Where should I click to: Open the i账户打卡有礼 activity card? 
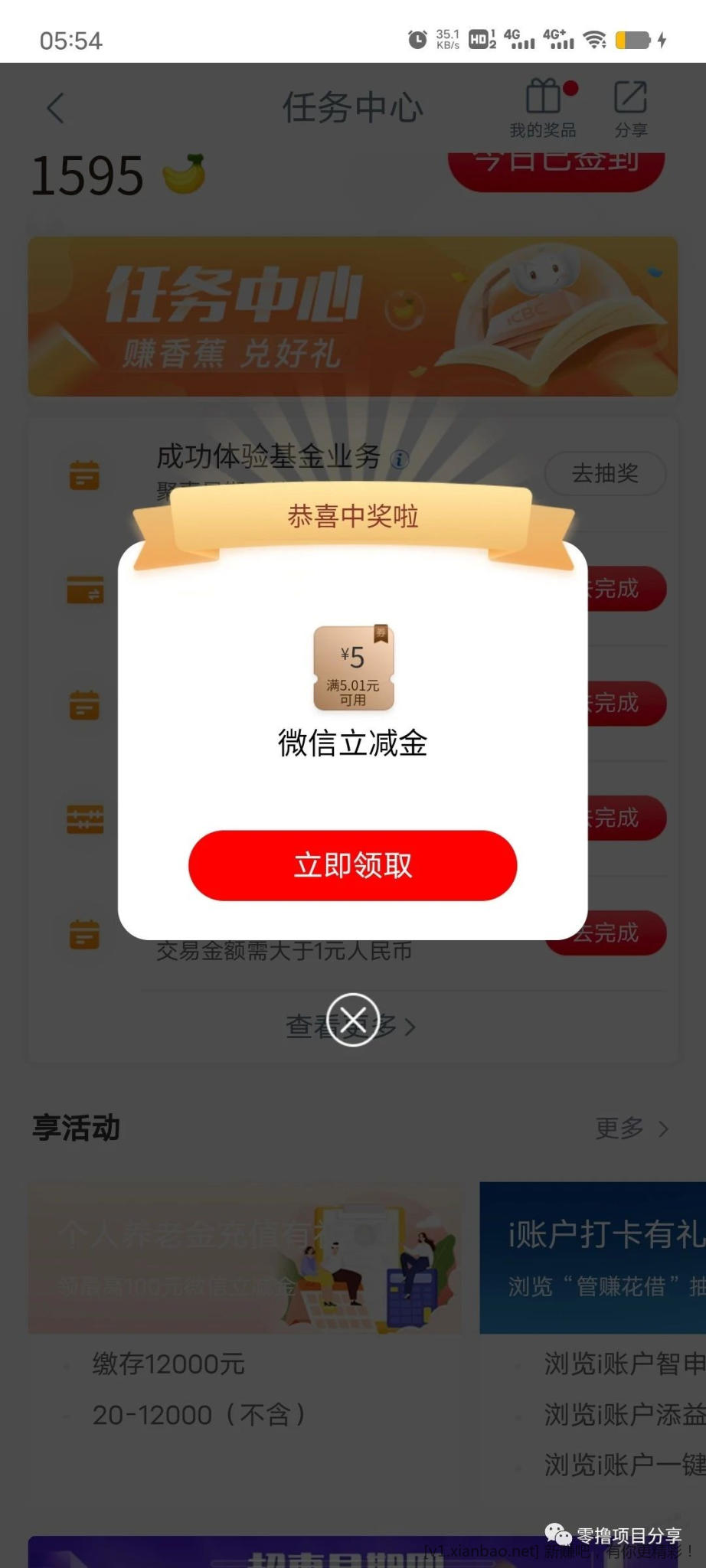(593, 1257)
